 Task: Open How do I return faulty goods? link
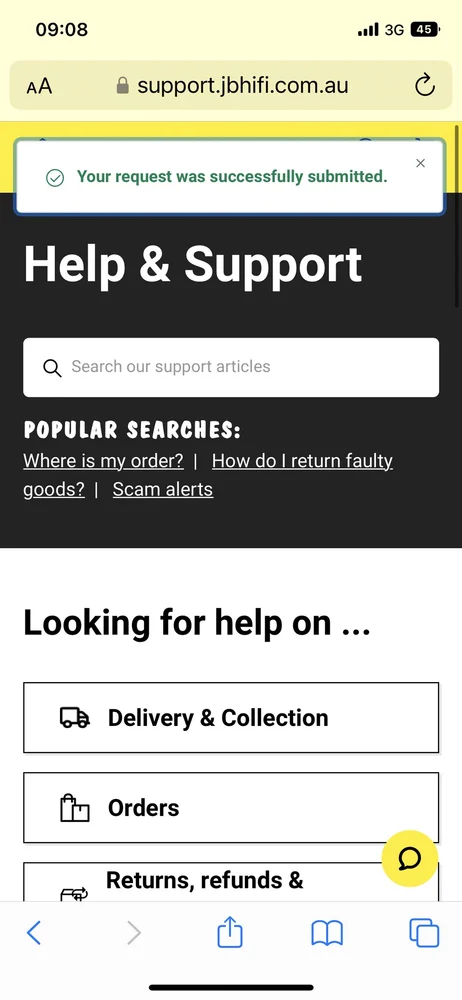[208, 475]
